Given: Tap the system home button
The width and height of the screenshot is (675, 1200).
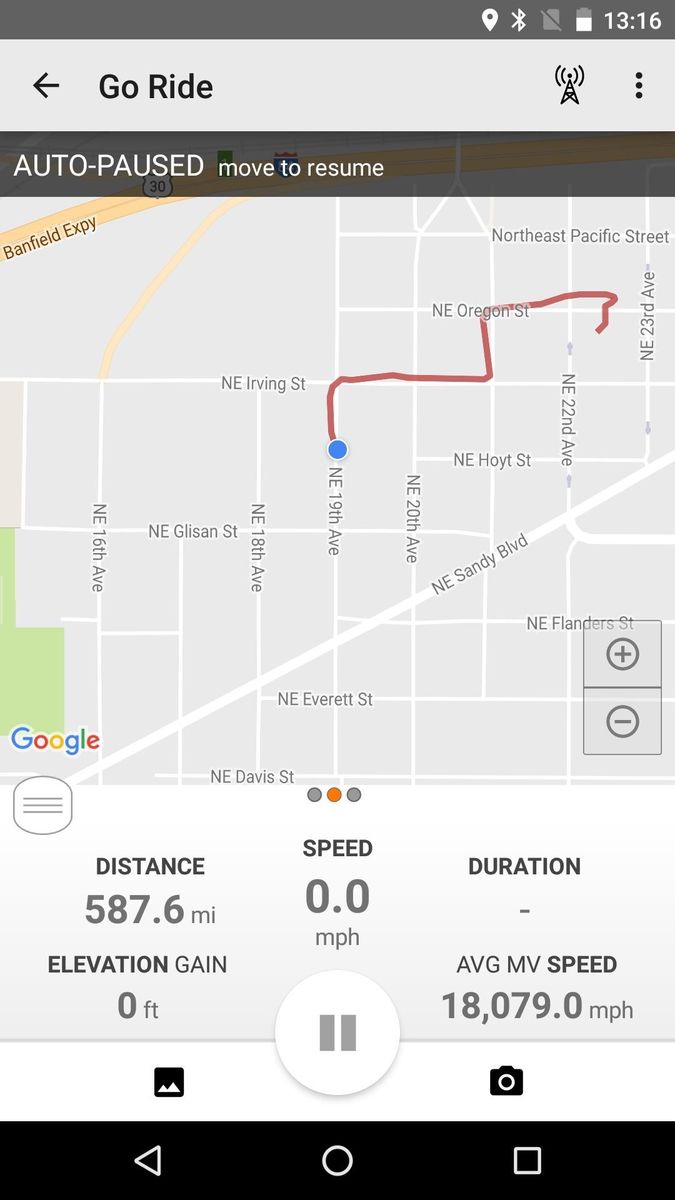Looking at the screenshot, I should click(x=337, y=1160).
